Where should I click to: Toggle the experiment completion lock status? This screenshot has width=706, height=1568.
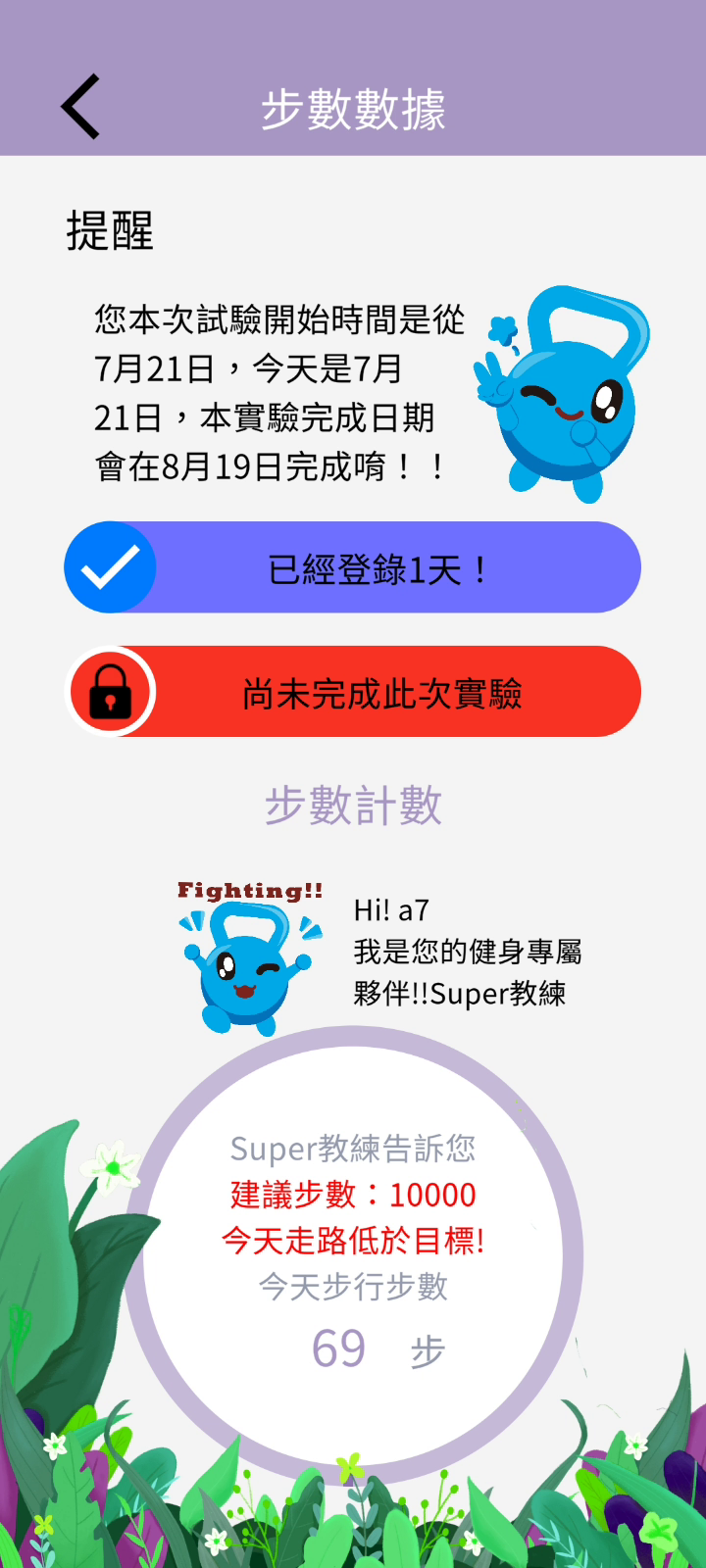pos(353,692)
